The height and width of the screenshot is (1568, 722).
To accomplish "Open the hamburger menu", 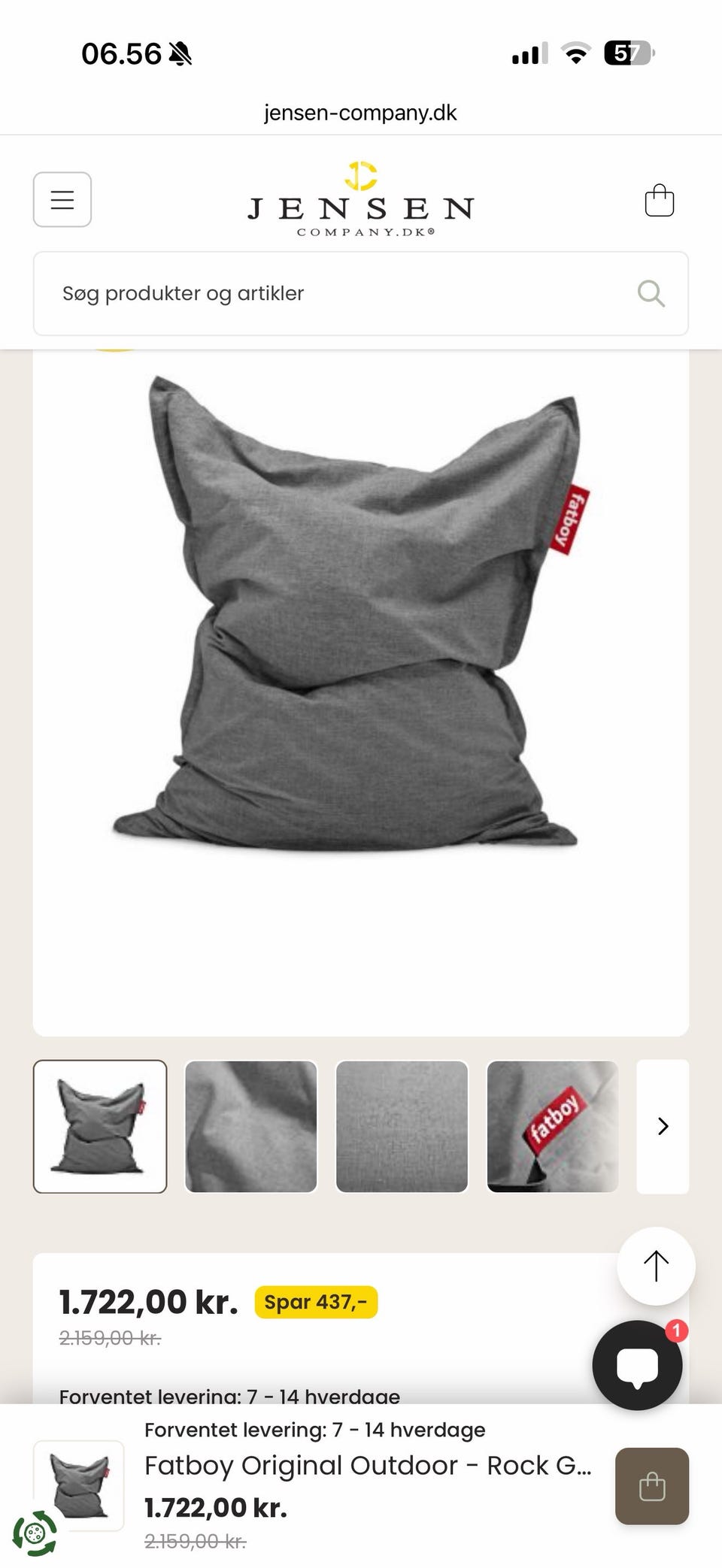I will coord(62,200).
